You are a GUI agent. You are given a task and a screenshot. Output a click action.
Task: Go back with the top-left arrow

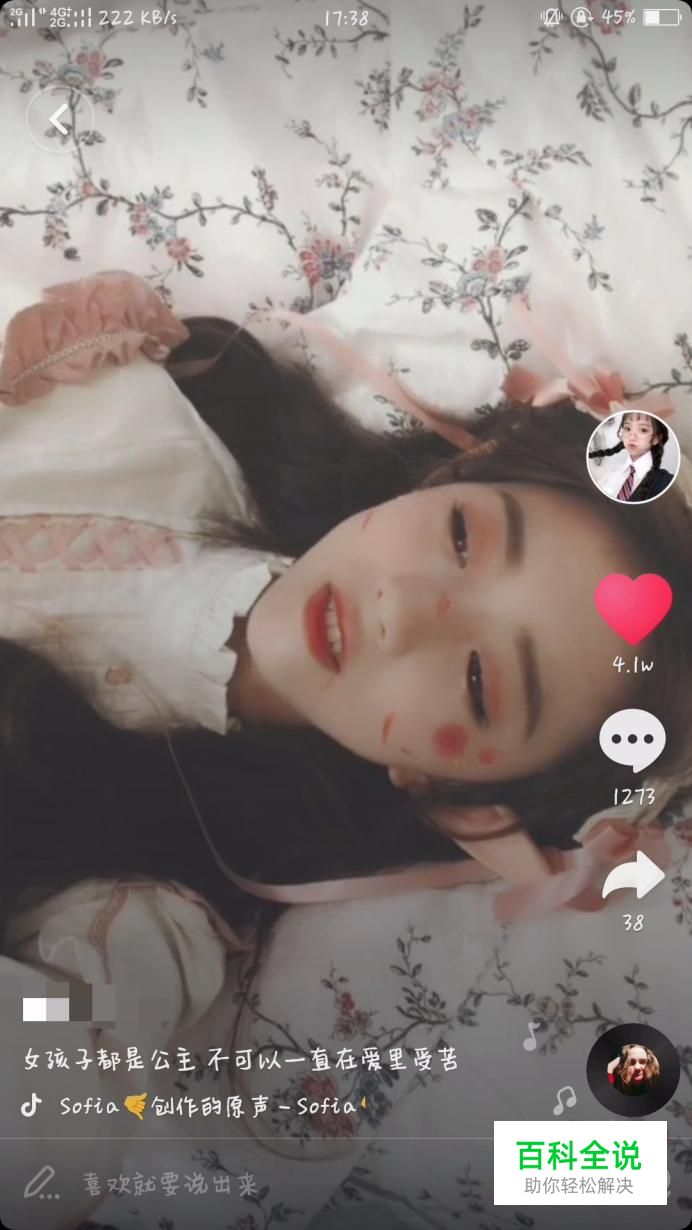tap(59, 120)
